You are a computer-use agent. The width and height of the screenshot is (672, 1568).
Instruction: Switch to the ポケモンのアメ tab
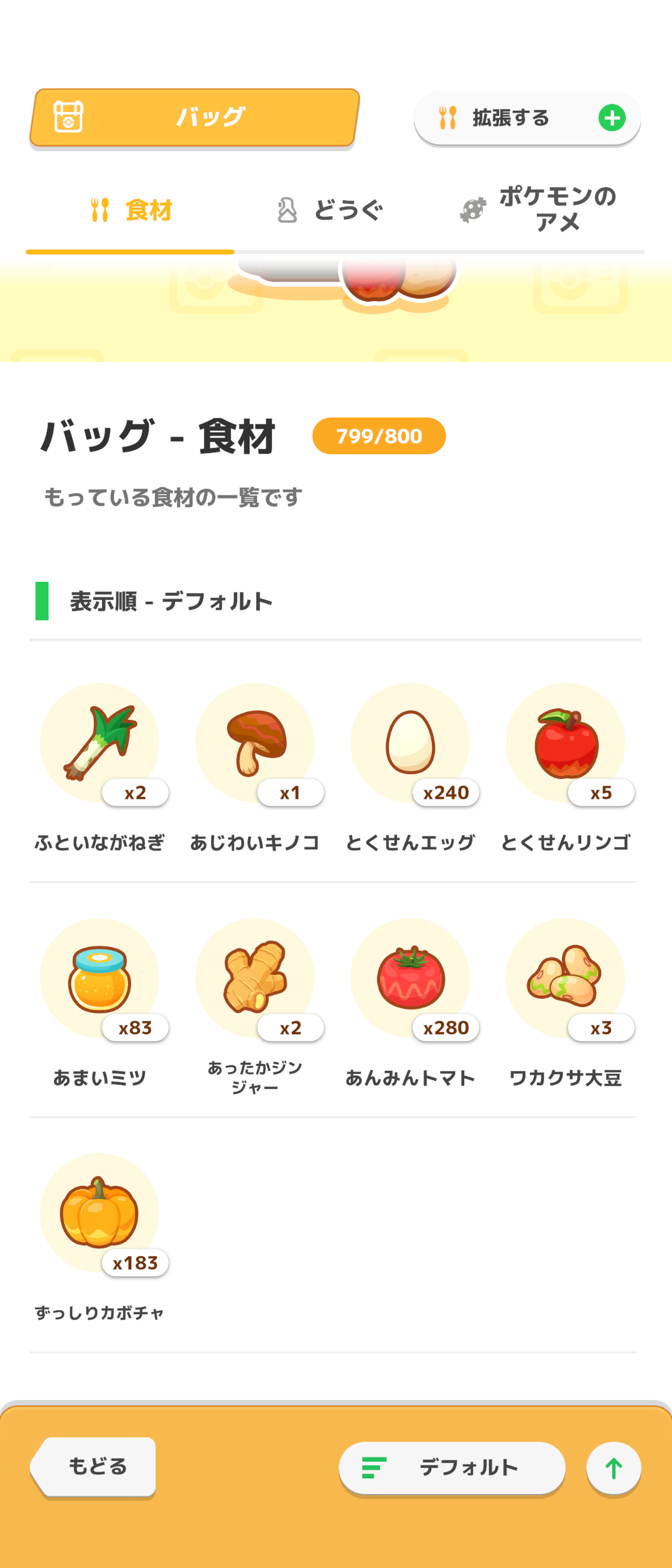point(539,210)
